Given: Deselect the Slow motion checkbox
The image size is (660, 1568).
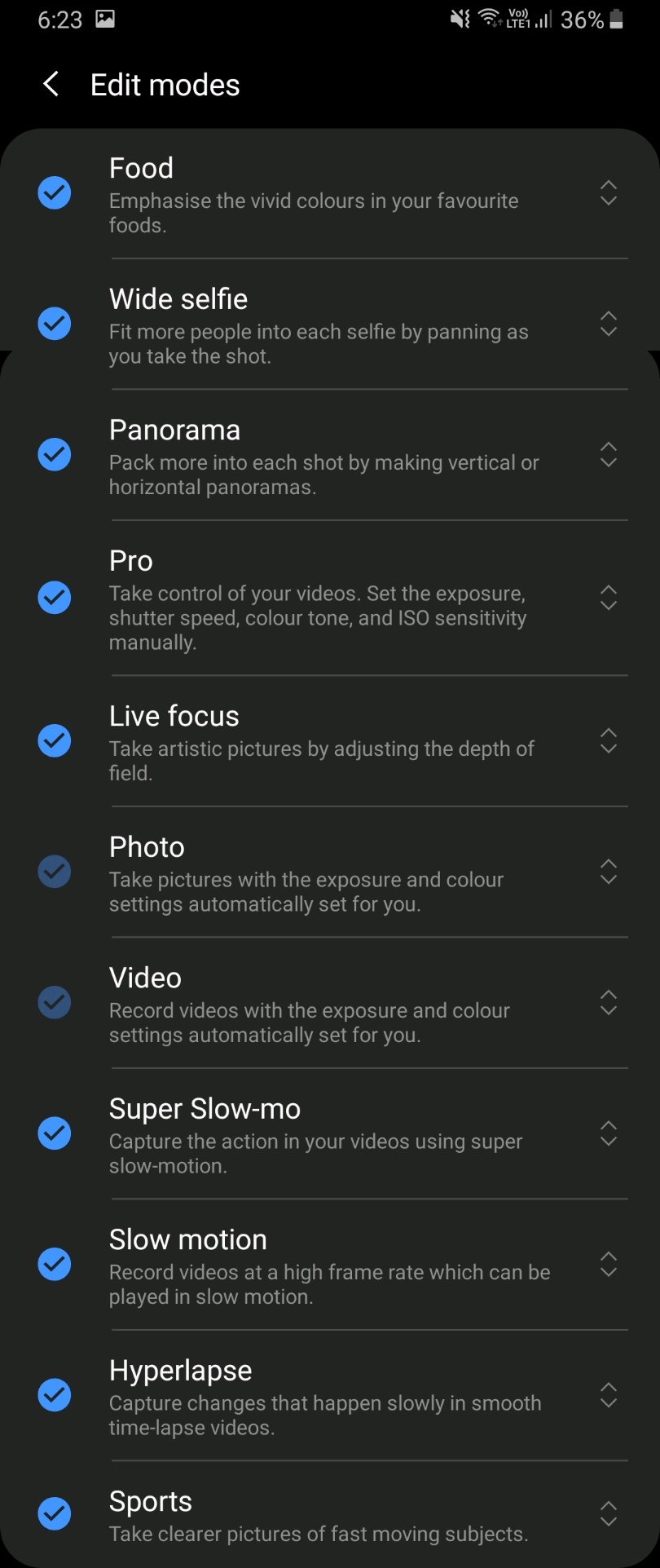Looking at the screenshot, I should click(55, 1264).
